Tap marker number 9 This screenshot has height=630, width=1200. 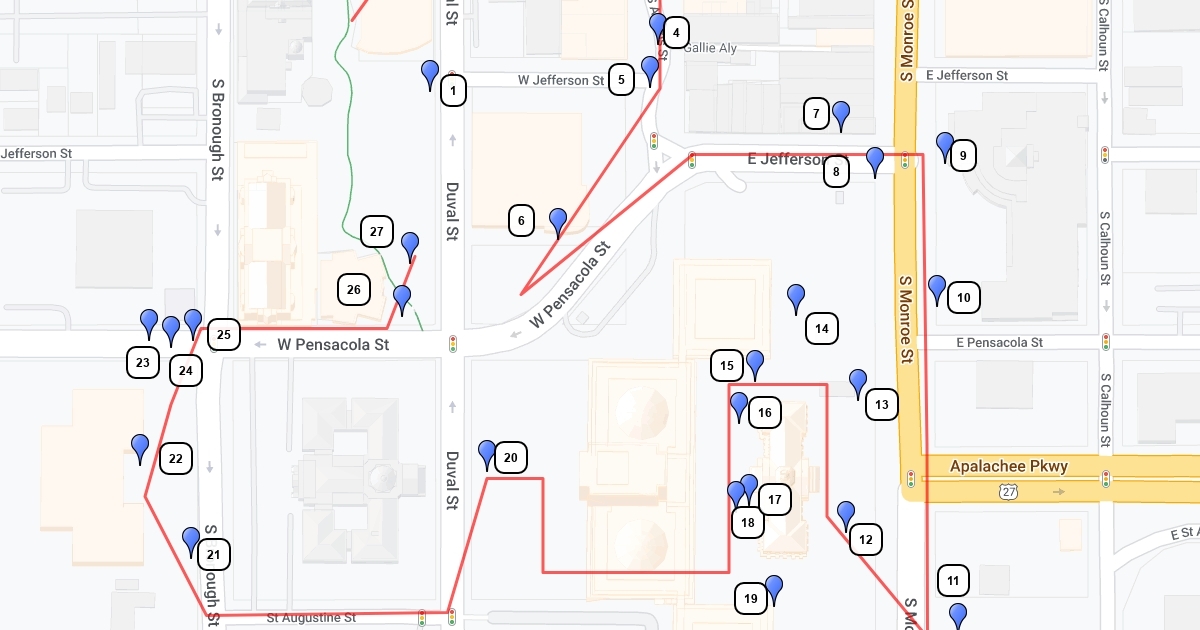click(x=945, y=146)
